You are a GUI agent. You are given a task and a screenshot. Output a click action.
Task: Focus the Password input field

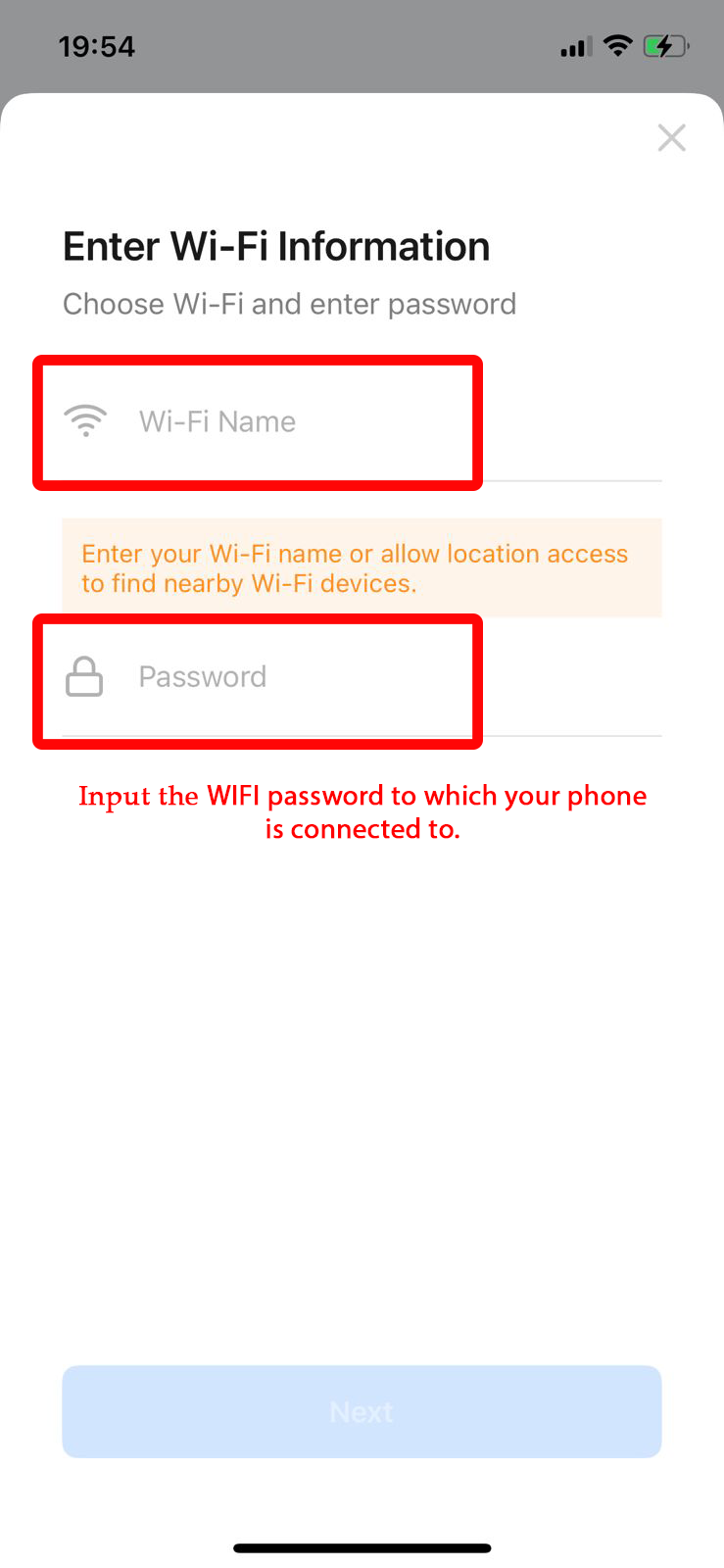click(x=362, y=677)
